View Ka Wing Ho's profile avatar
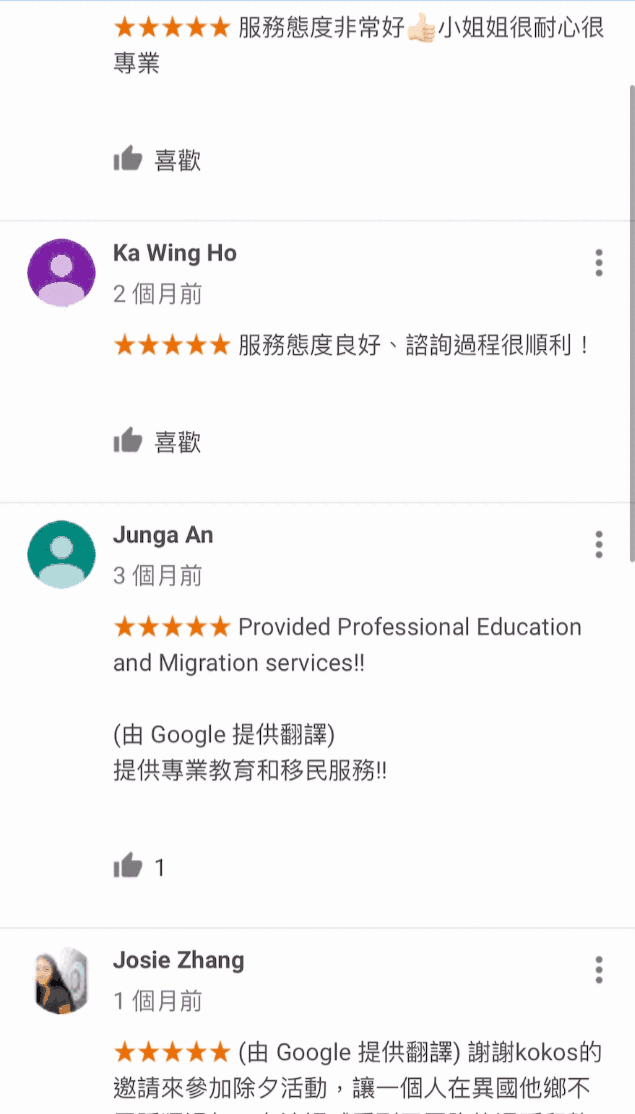 (x=61, y=272)
